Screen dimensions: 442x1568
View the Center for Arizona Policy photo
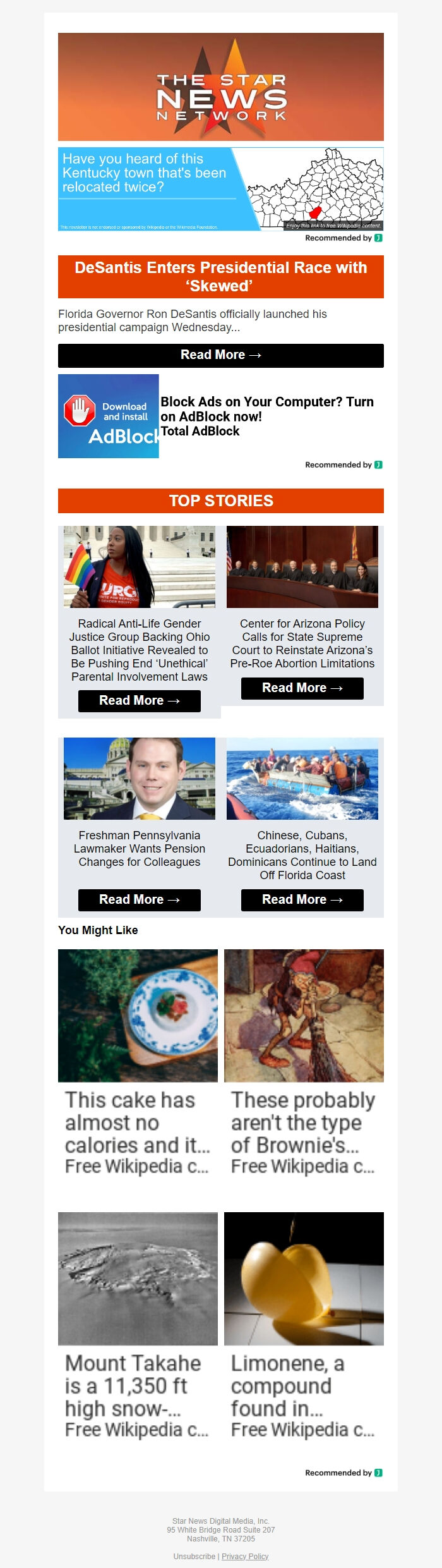302,567
